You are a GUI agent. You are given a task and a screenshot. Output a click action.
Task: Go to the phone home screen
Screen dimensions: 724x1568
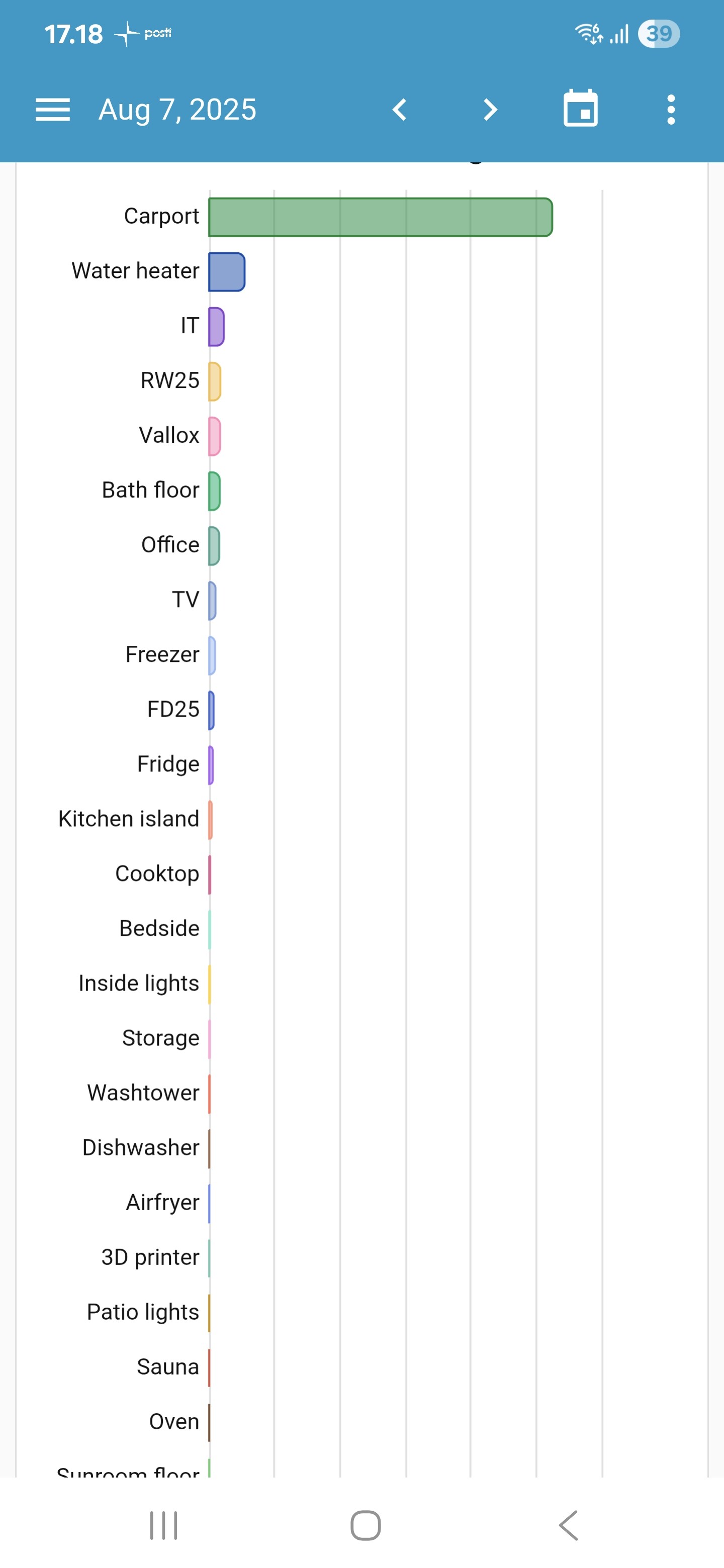366,1525
